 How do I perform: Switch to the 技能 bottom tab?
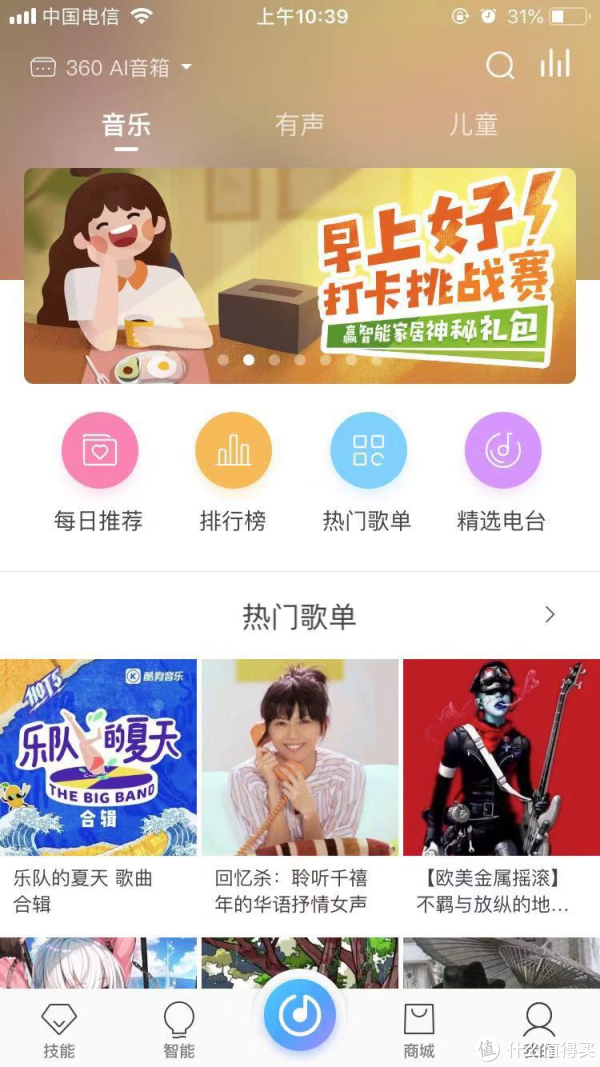tap(59, 1030)
